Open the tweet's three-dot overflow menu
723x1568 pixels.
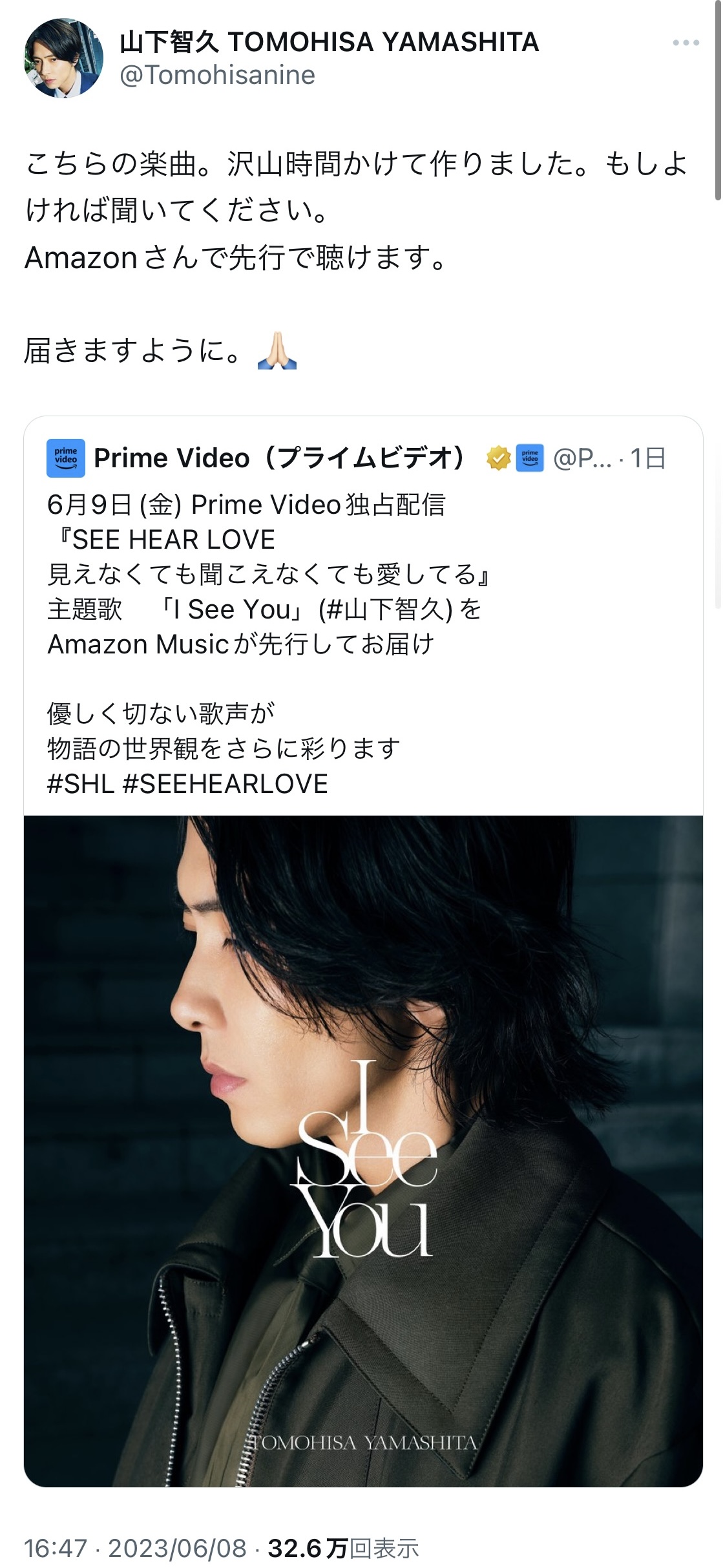pyautogui.click(x=686, y=43)
